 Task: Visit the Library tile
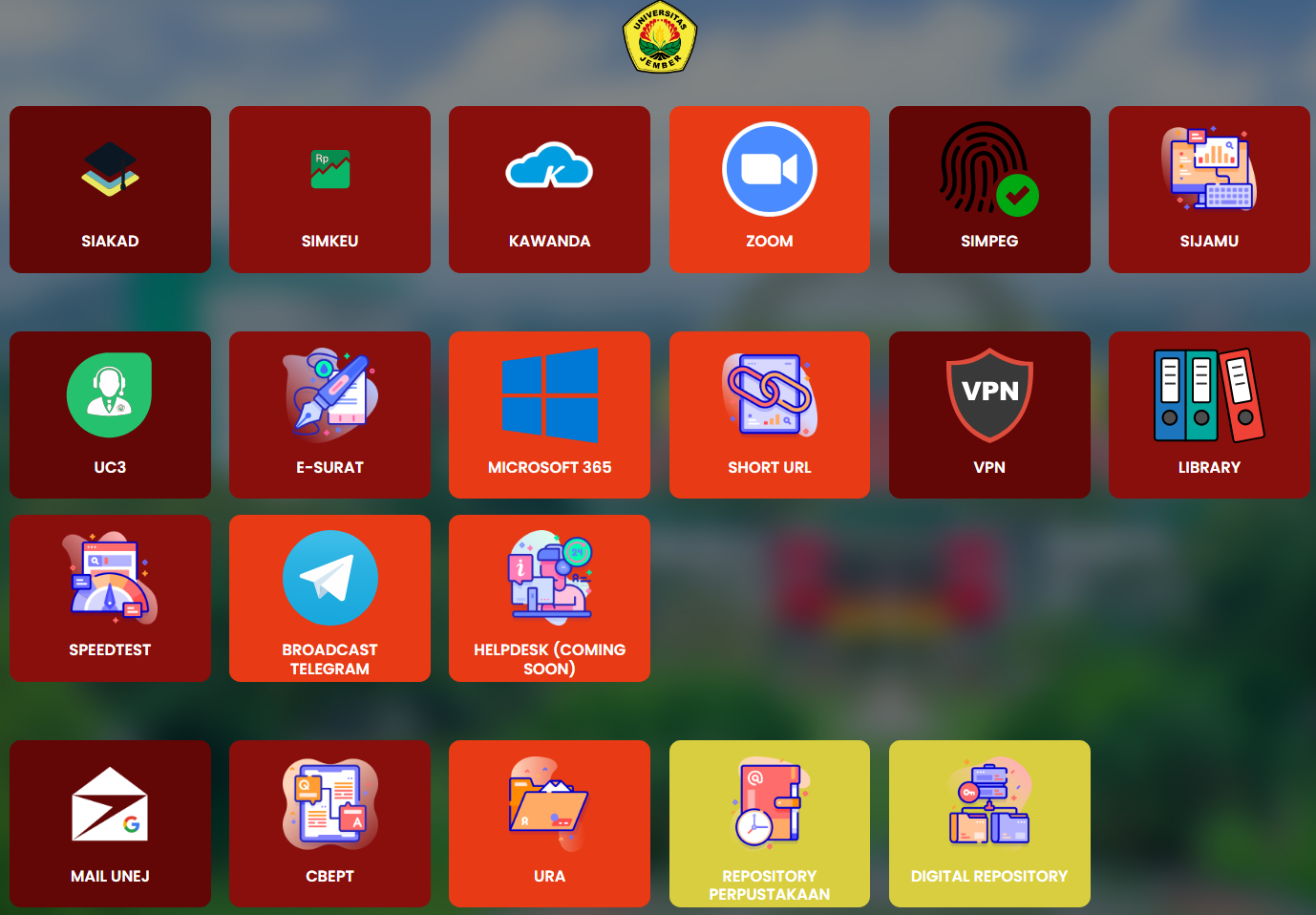[x=1209, y=415]
